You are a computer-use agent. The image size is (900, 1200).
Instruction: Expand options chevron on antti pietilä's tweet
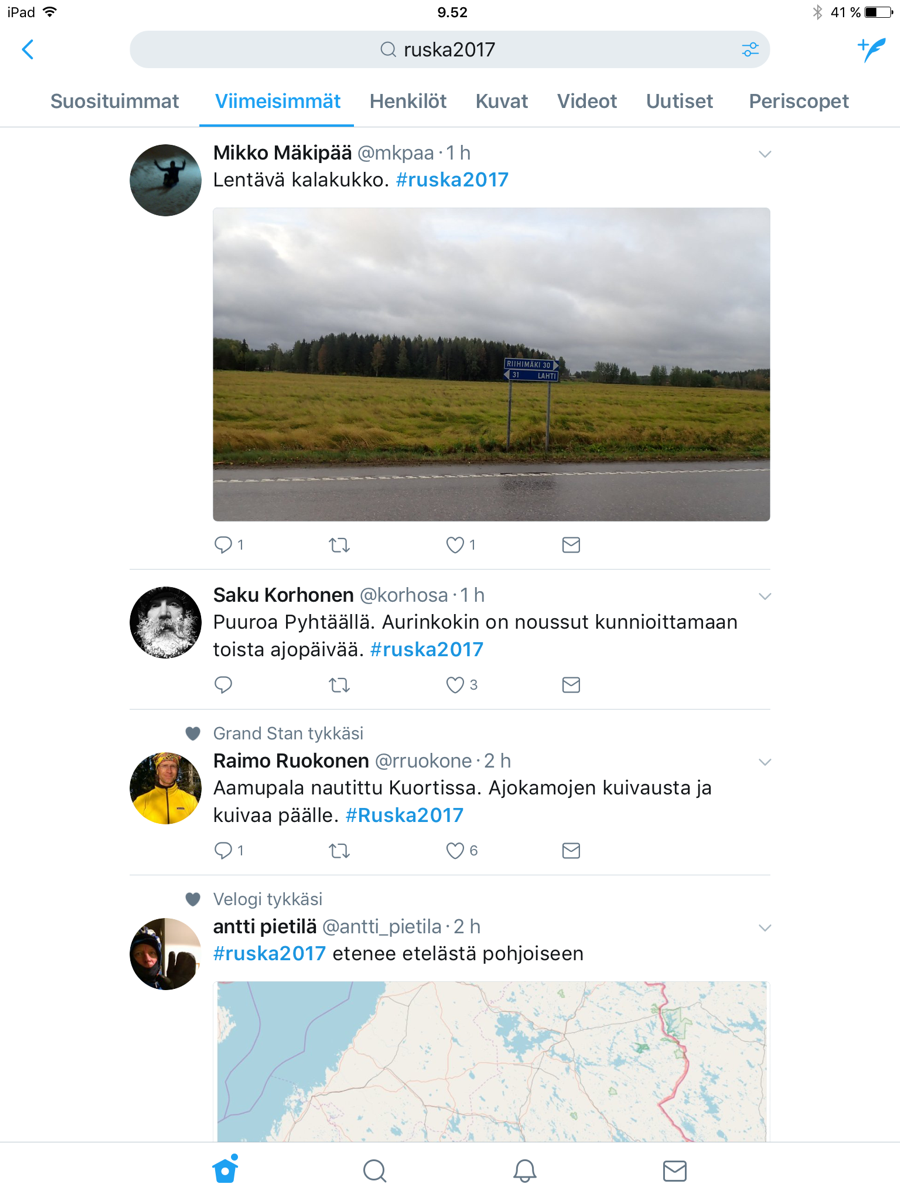coord(764,928)
